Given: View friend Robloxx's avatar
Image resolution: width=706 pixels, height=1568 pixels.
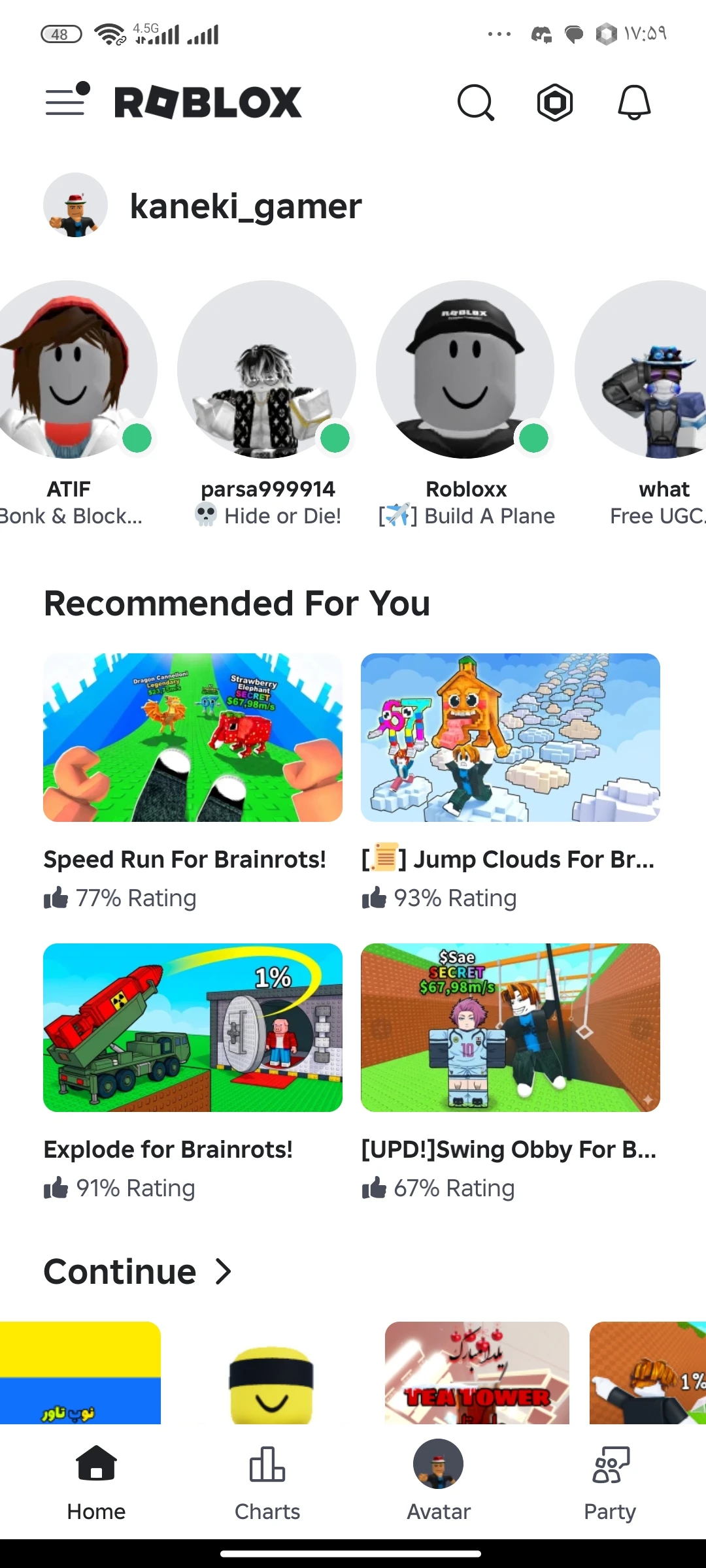Looking at the screenshot, I should 465,370.
